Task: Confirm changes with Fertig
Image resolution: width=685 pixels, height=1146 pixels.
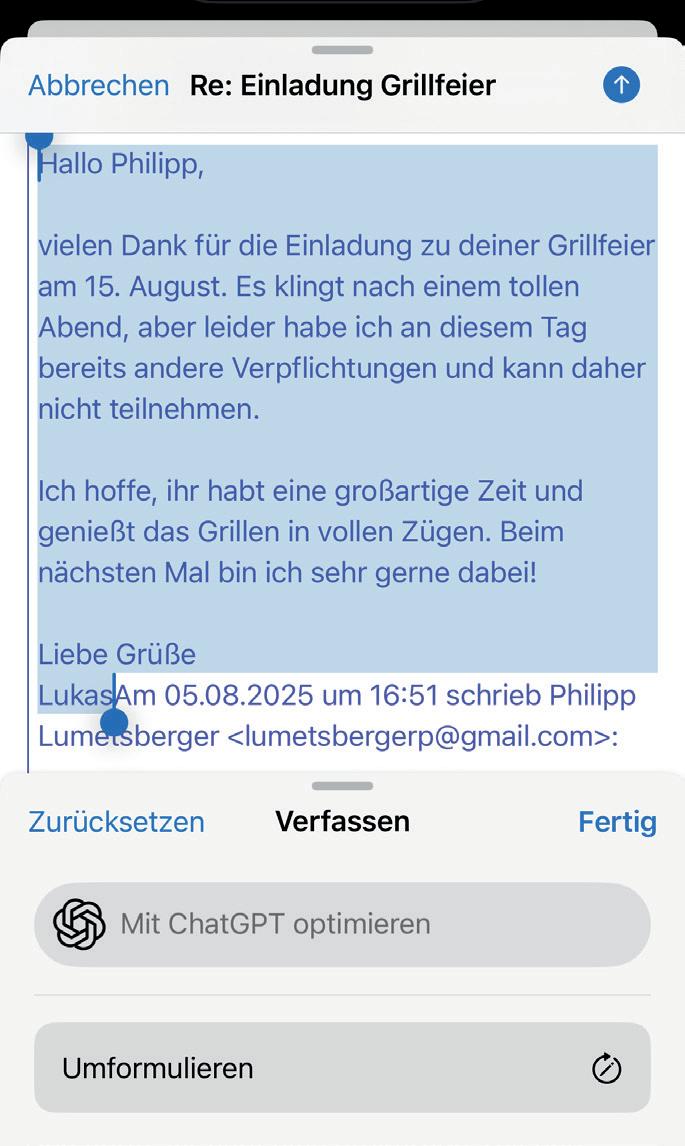Action: (x=617, y=822)
